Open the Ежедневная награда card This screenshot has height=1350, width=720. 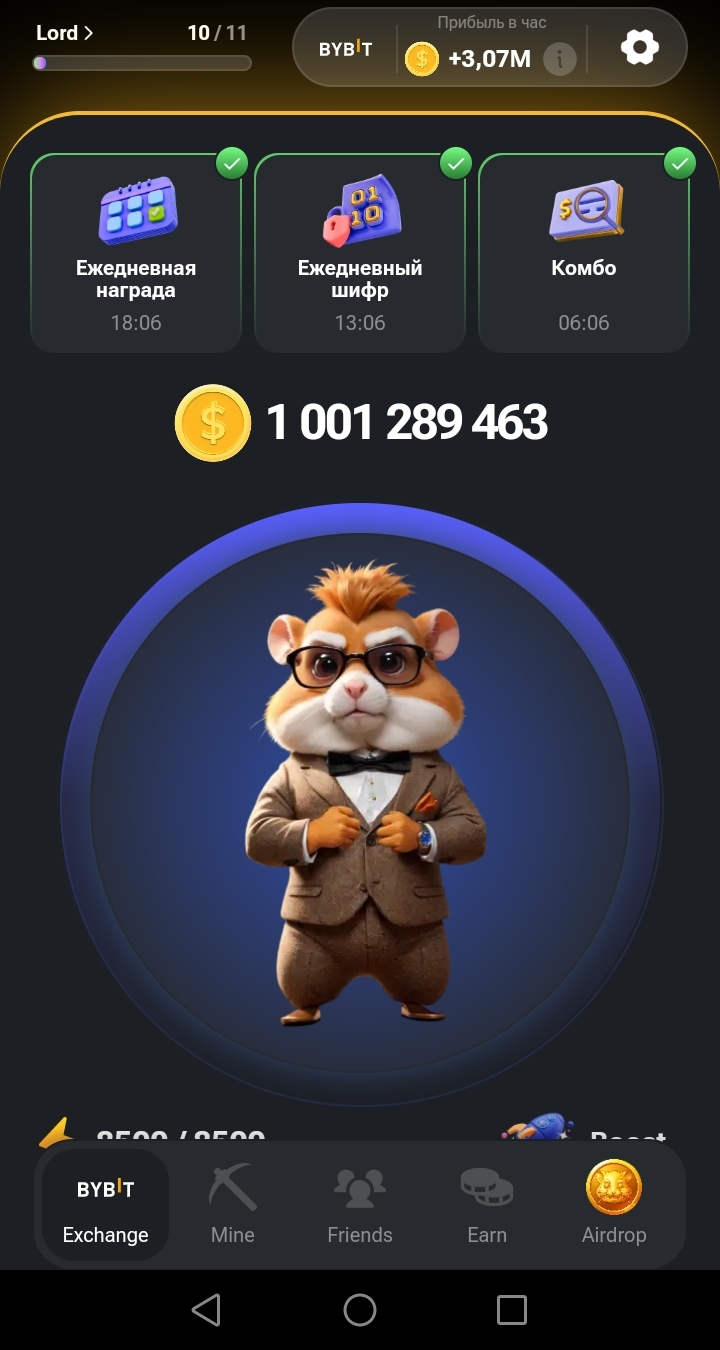tap(136, 253)
